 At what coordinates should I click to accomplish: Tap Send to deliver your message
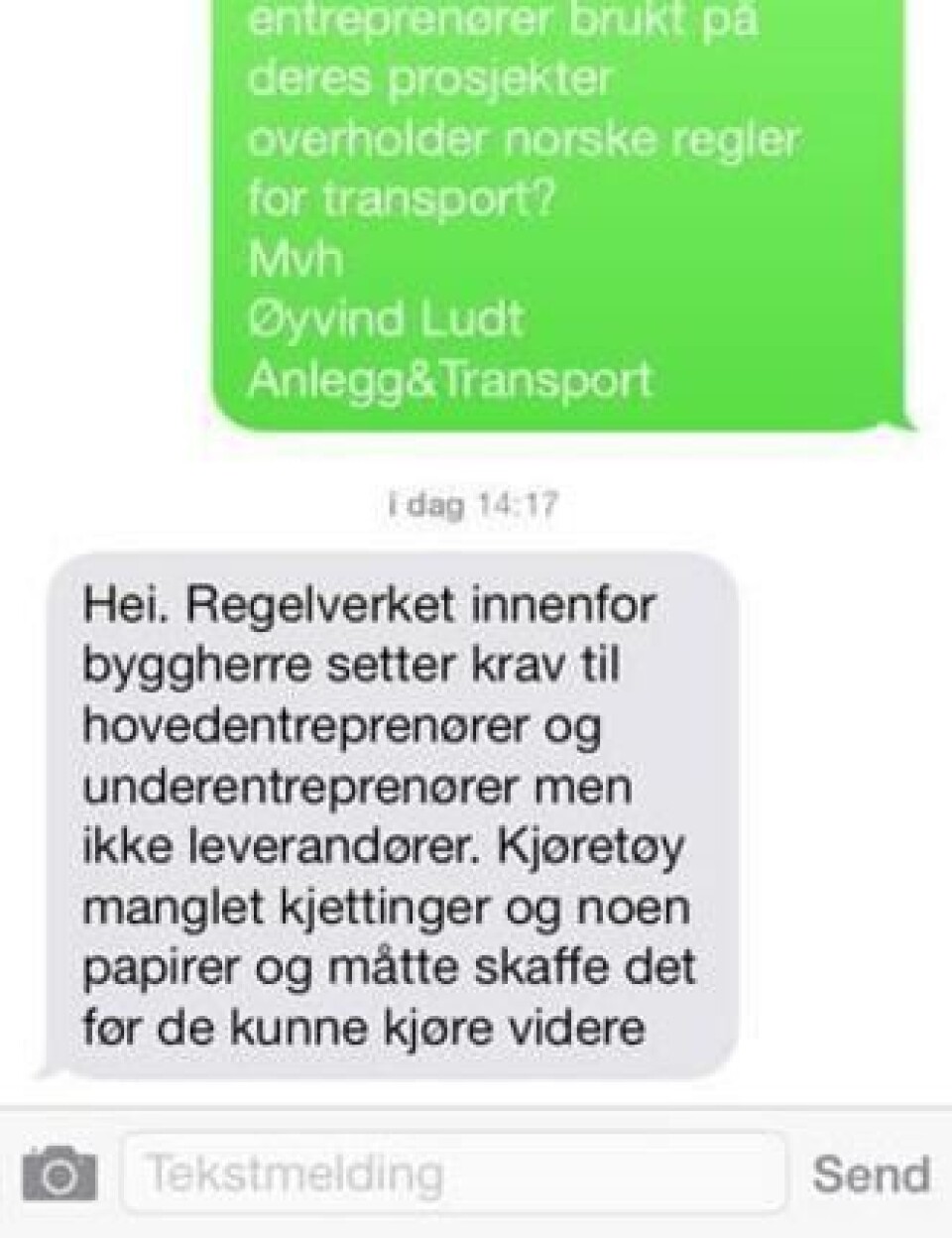pyautogui.click(x=867, y=1177)
